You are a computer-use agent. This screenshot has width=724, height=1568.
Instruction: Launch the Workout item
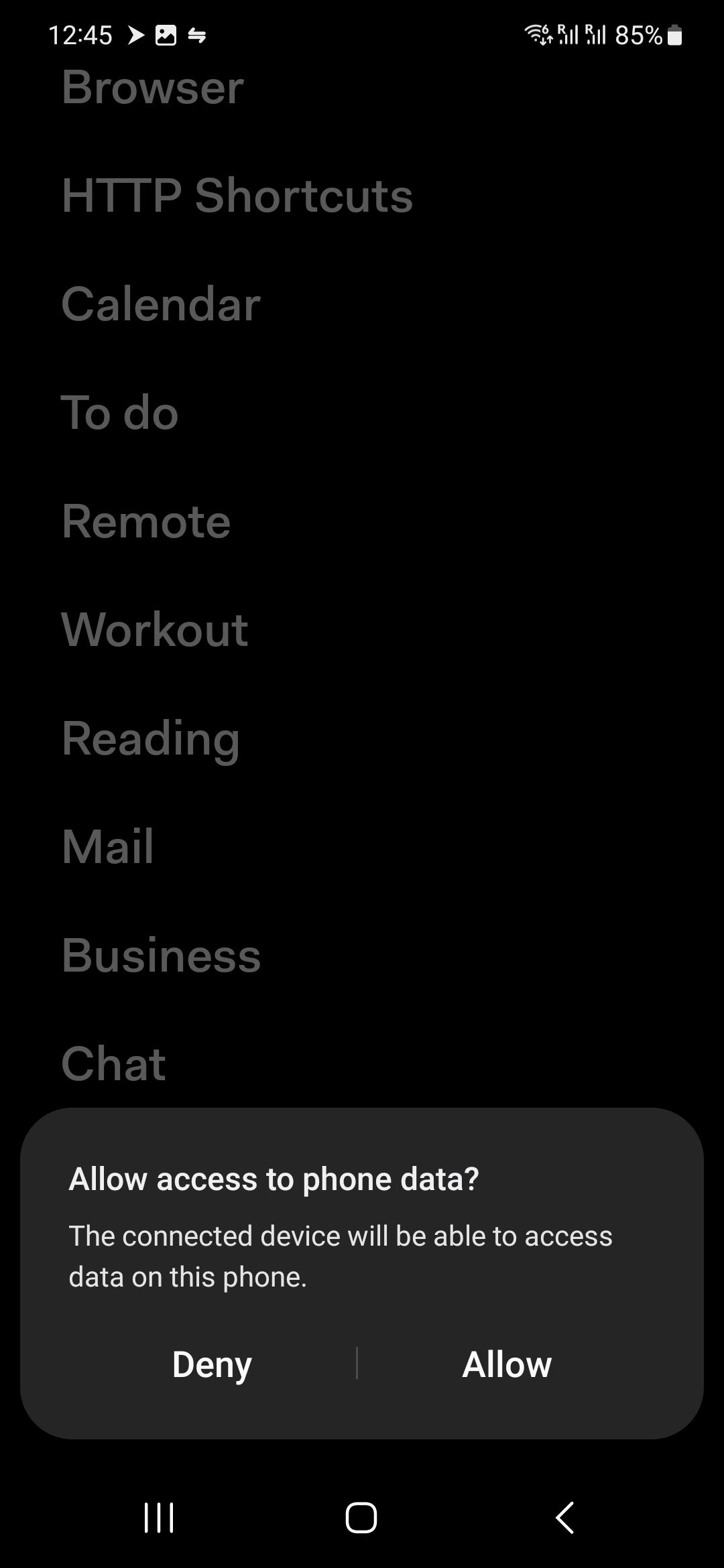click(x=155, y=630)
